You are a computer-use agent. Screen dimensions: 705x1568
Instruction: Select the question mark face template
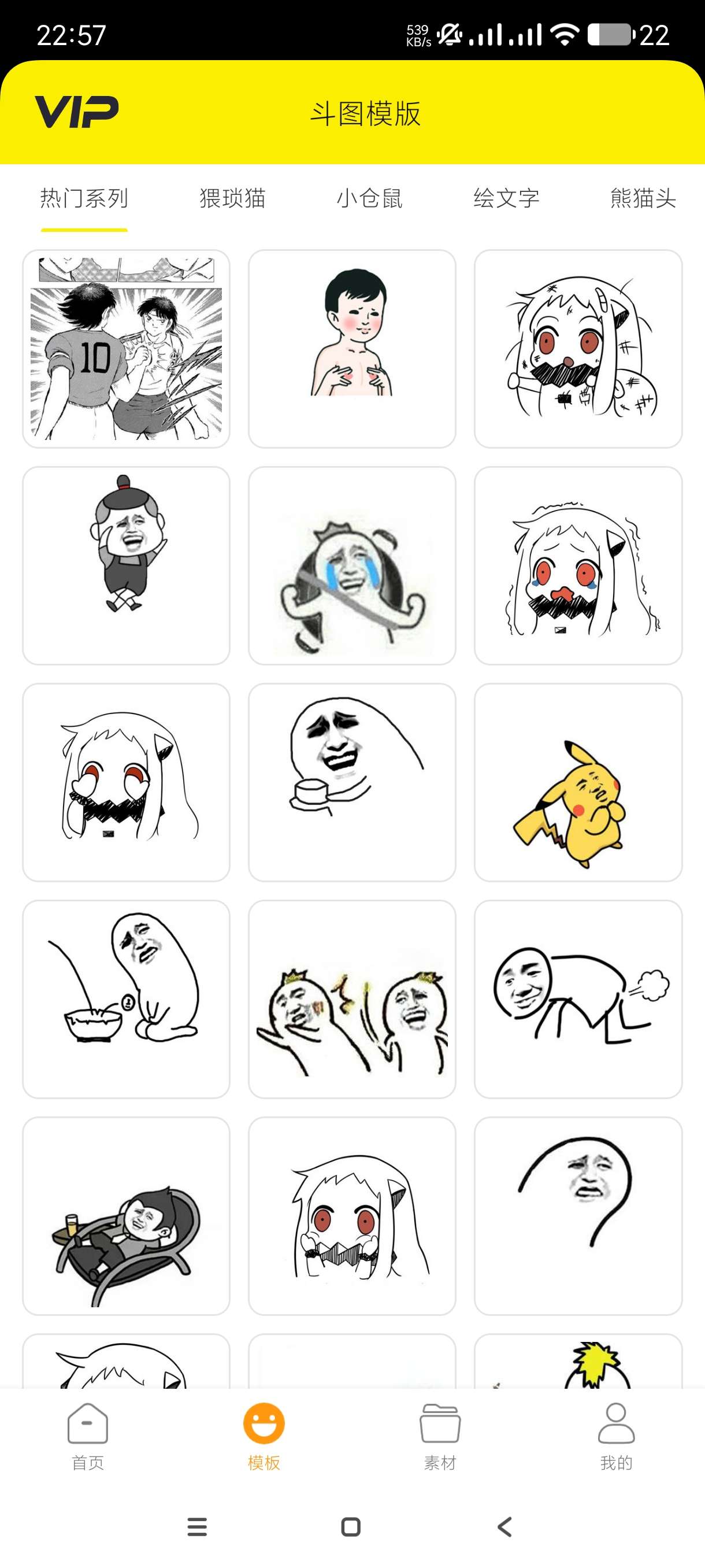point(578,1215)
